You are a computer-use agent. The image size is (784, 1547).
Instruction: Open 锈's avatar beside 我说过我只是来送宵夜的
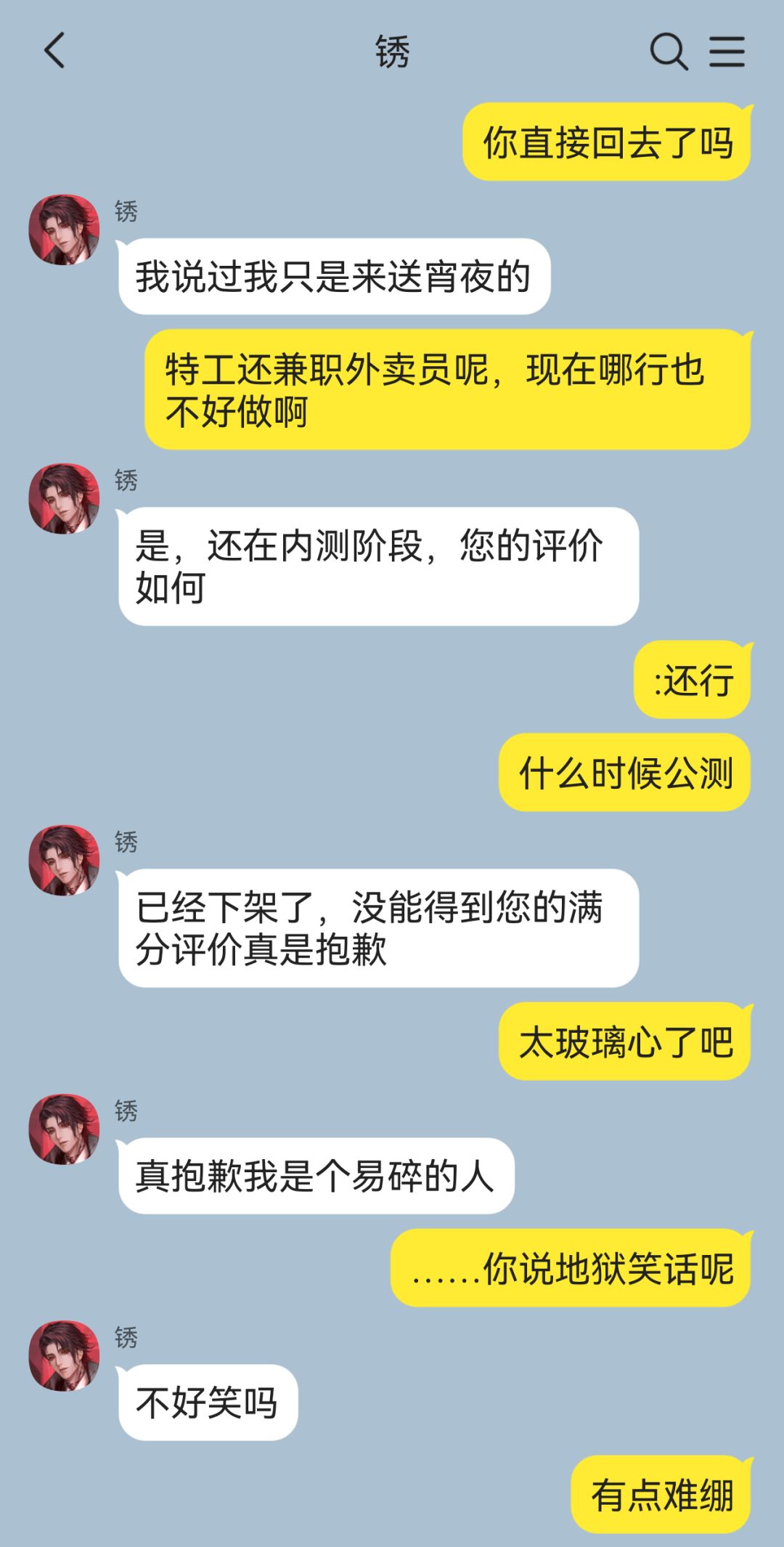[64, 230]
